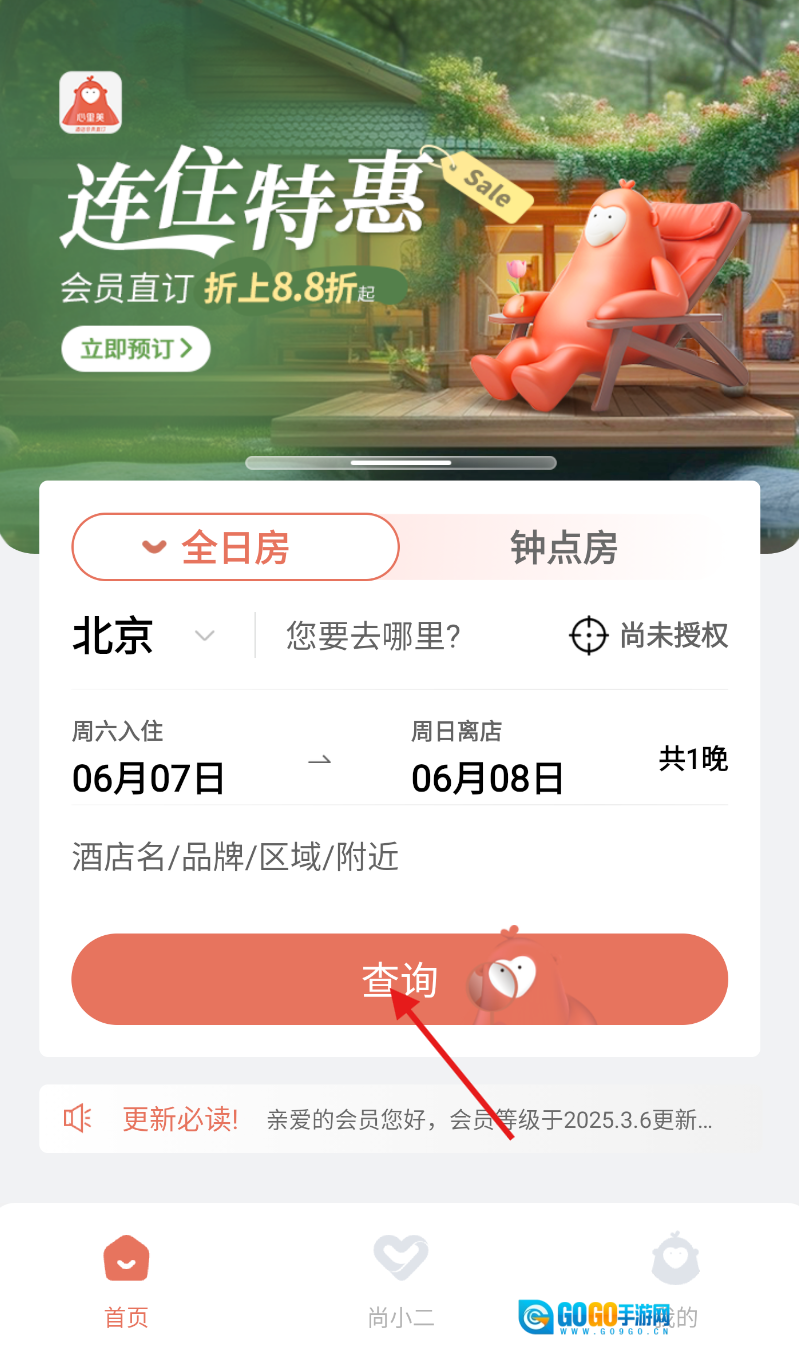Tap 尚未授权 to enable location

[649, 636]
